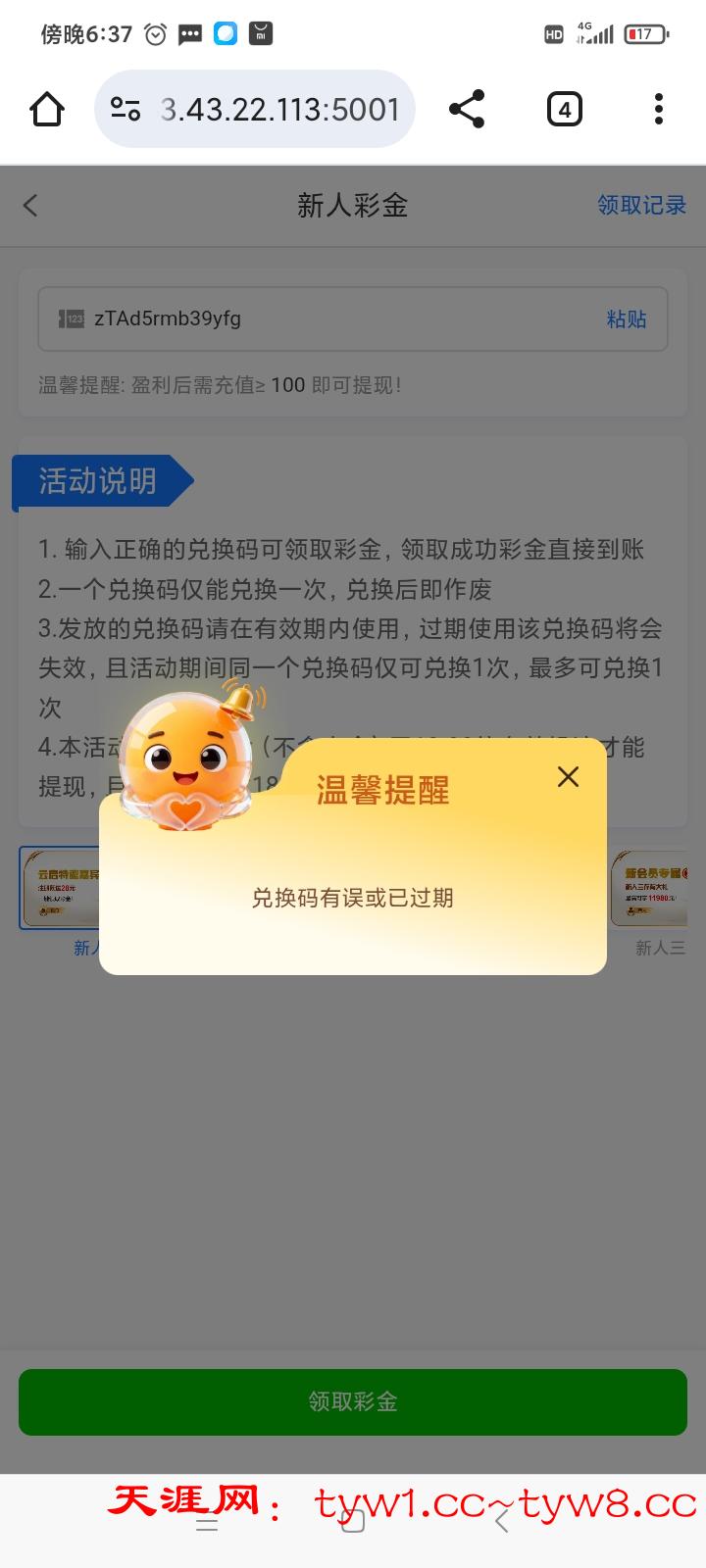Go back from the 新人彩金 page

(30, 205)
